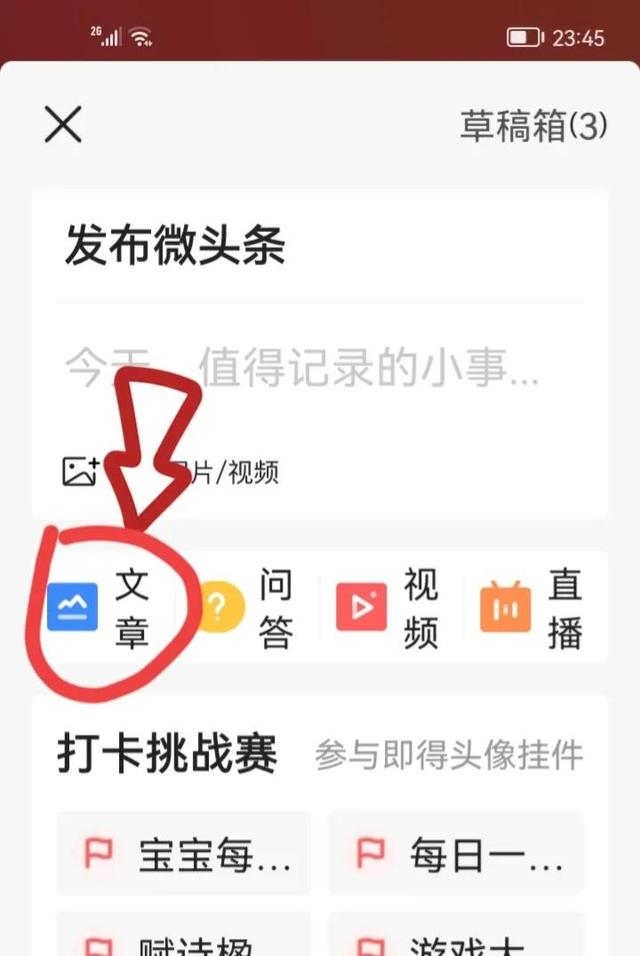640x956 pixels.
Task: Add a picture or video
Action: (x=170, y=471)
